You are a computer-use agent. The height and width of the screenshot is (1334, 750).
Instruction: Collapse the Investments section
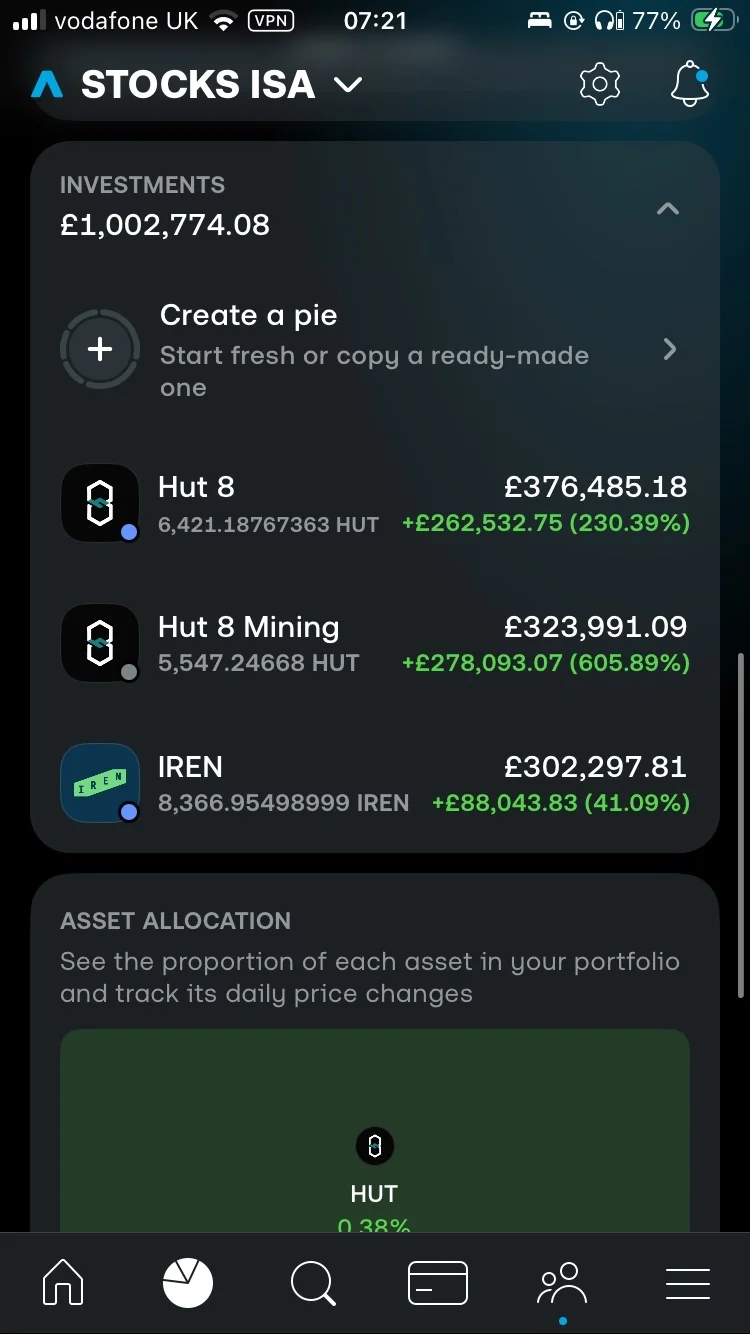(x=667, y=209)
